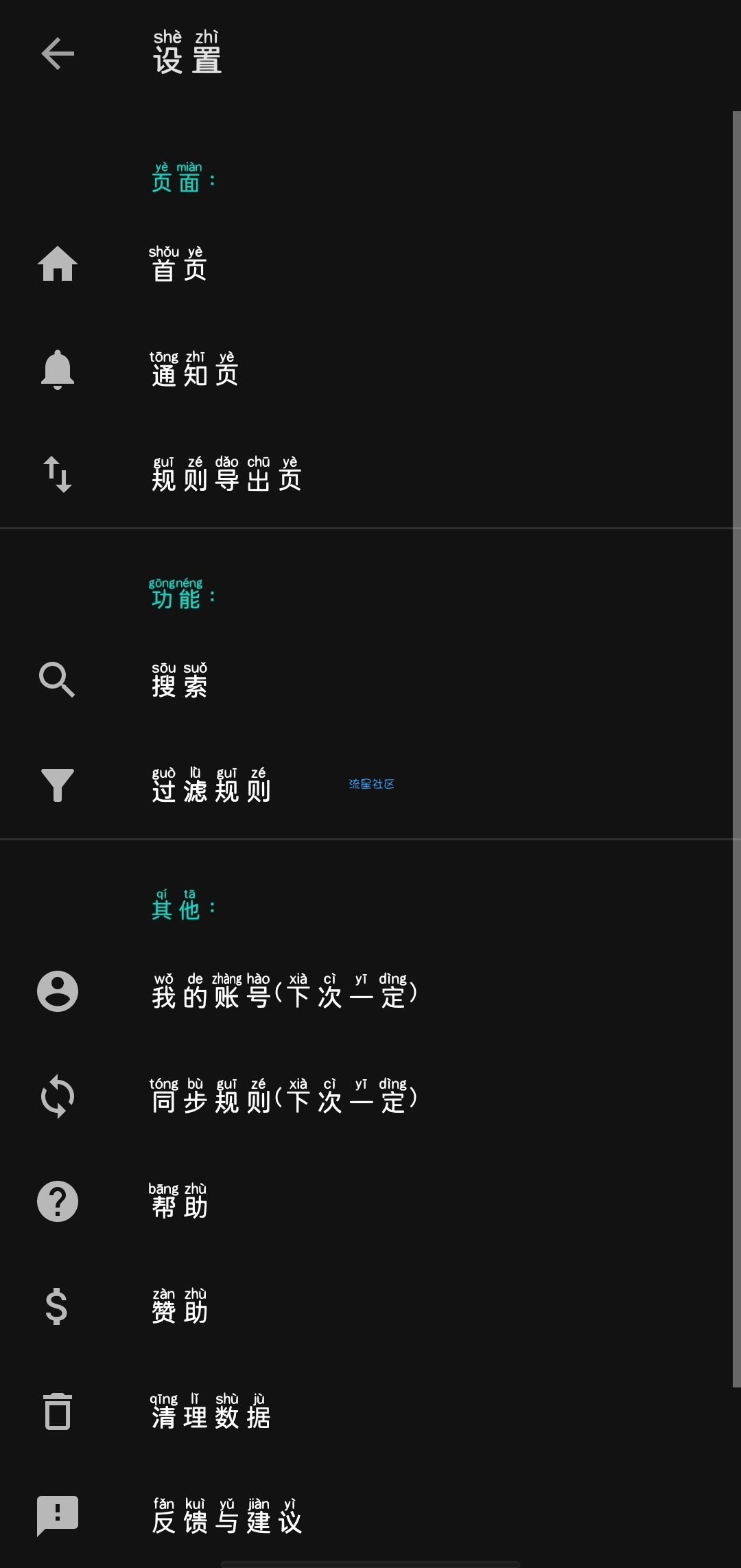Go back from the 设置 screen

pos(58,54)
